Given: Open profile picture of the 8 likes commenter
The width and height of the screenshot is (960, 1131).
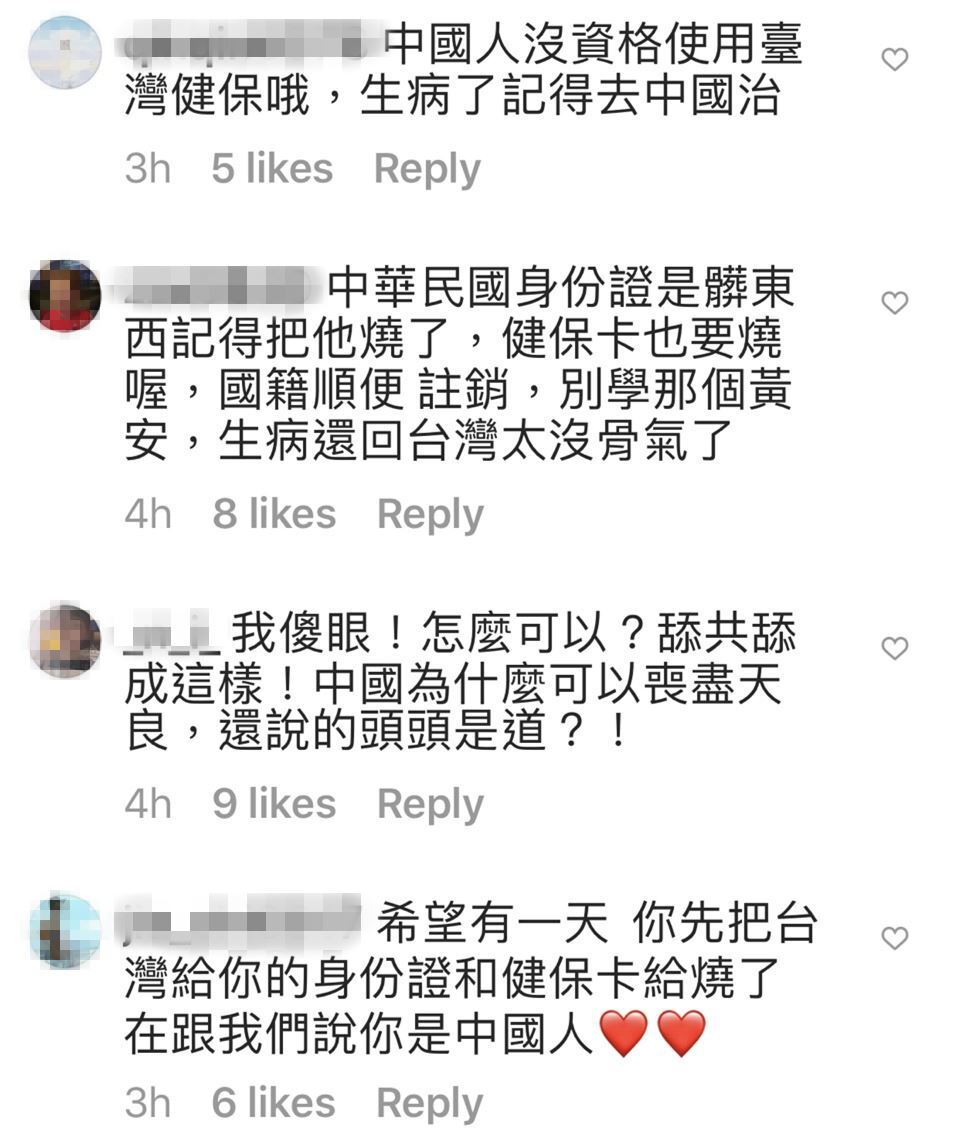Looking at the screenshot, I should [x=65, y=296].
